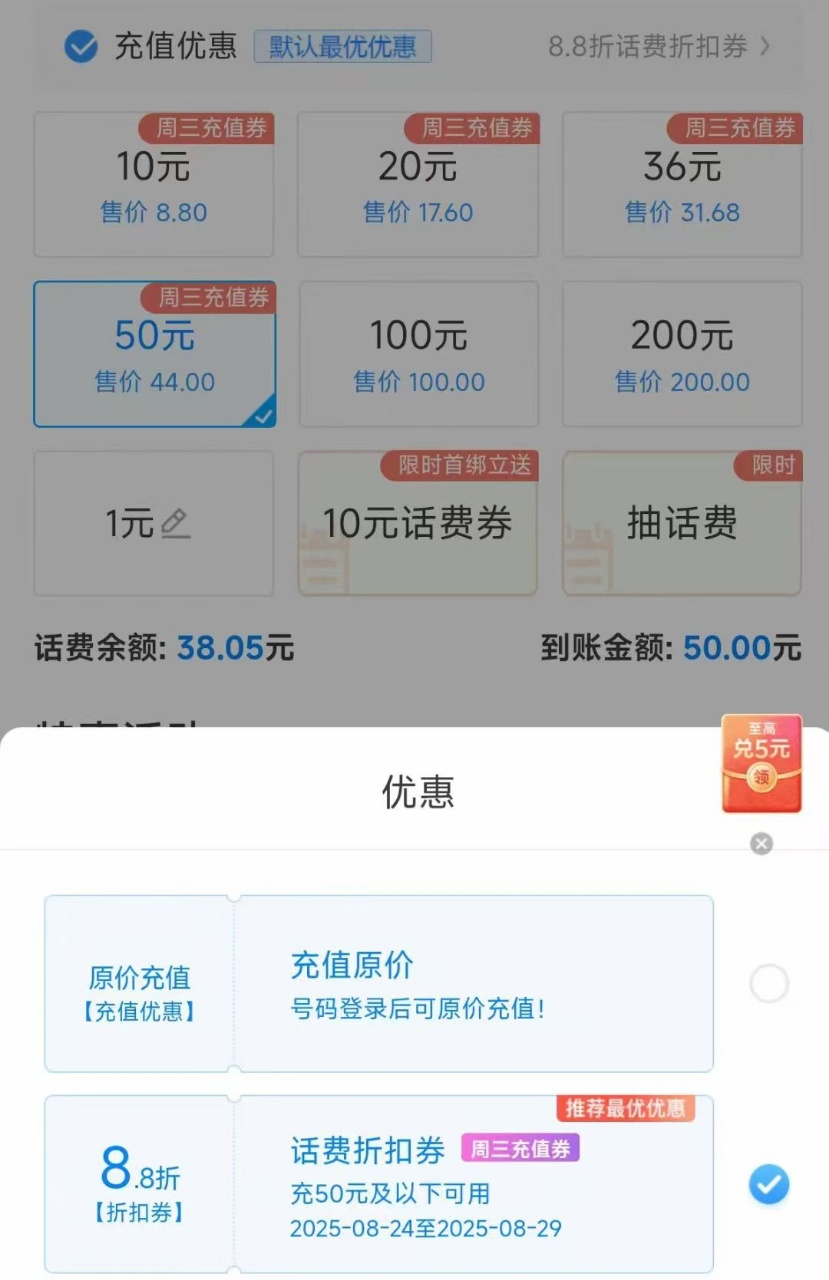The width and height of the screenshot is (829, 1280).
Task: Choose the 200元 recharge option
Action: pos(681,354)
